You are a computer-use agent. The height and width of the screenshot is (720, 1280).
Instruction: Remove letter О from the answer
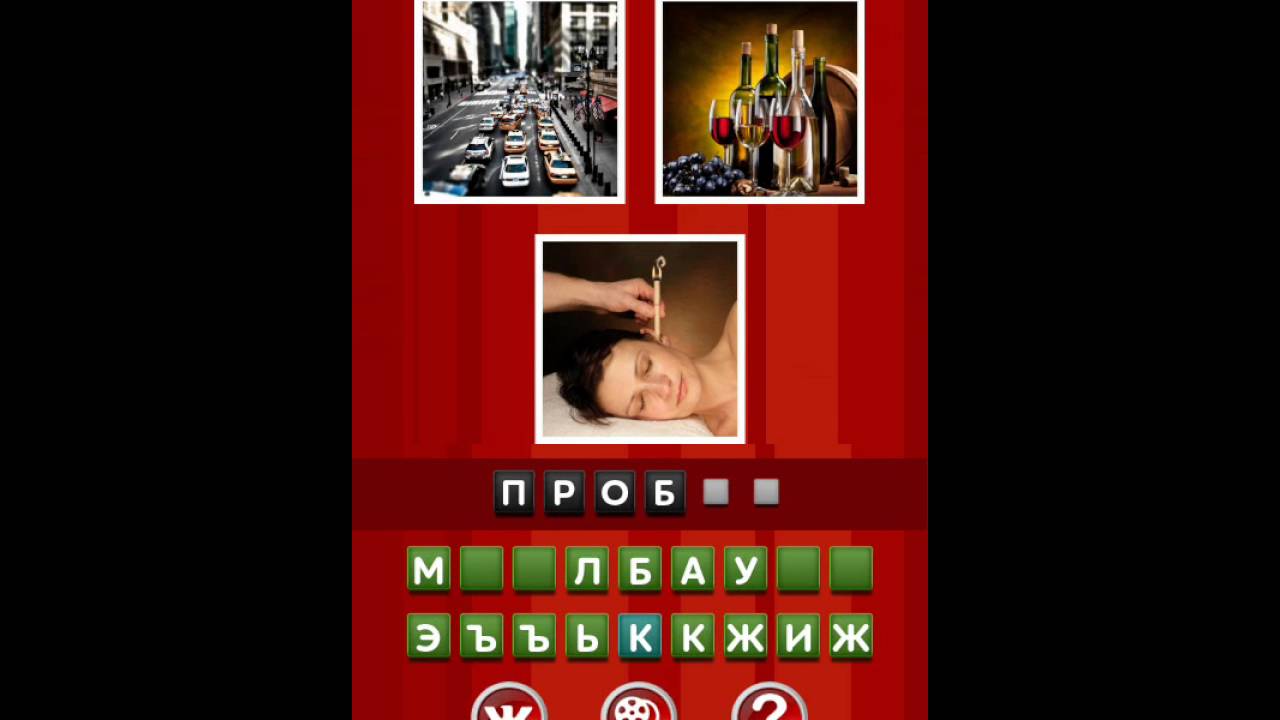point(615,493)
